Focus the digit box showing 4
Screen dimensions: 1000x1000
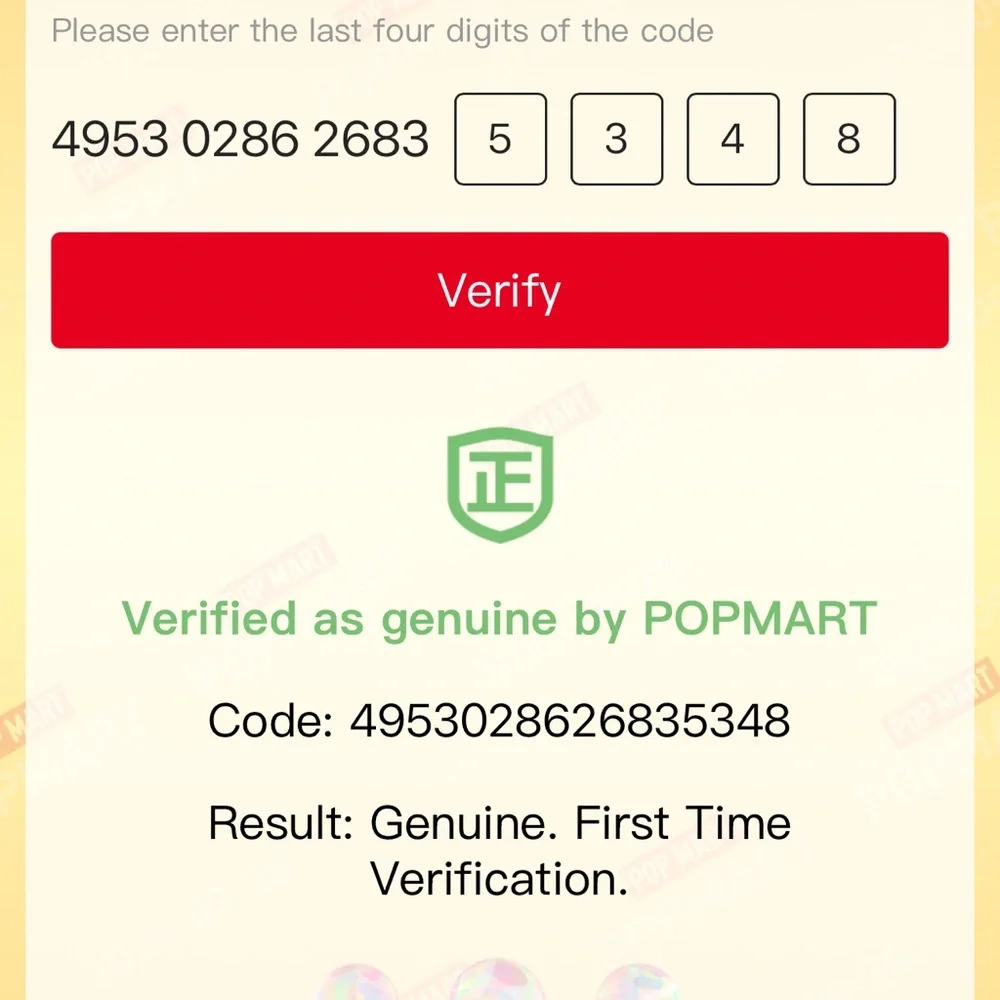click(x=733, y=139)
